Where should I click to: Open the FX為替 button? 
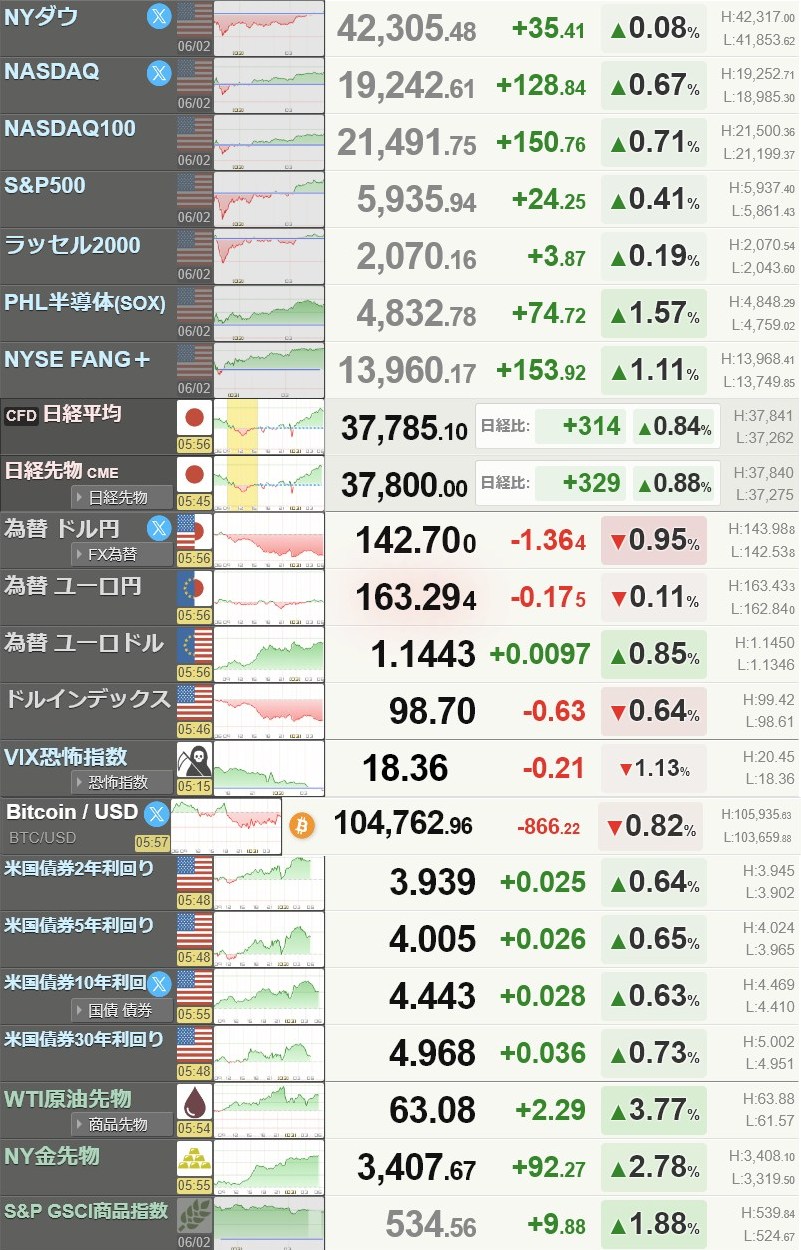[121, 554]
